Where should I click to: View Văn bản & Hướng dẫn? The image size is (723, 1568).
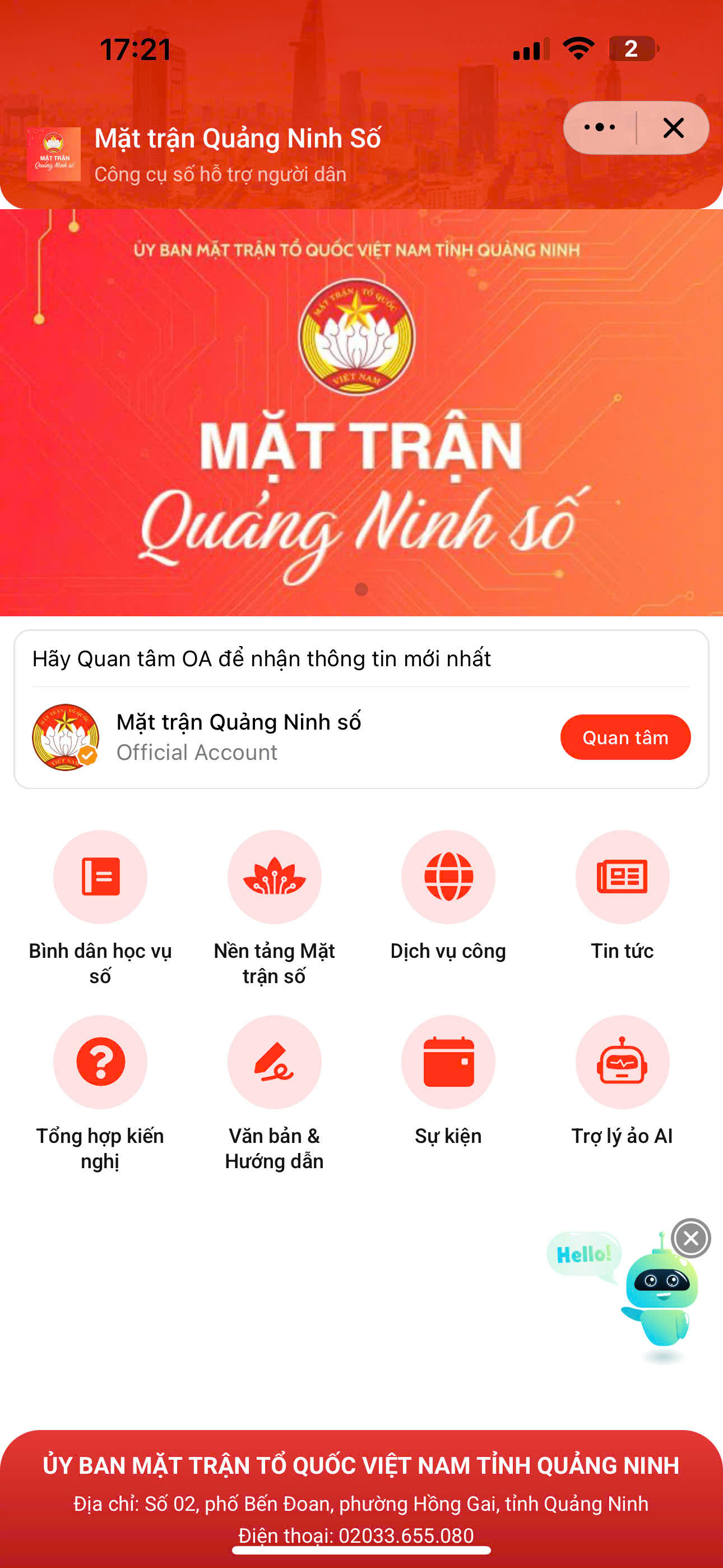pos(275,1062)
